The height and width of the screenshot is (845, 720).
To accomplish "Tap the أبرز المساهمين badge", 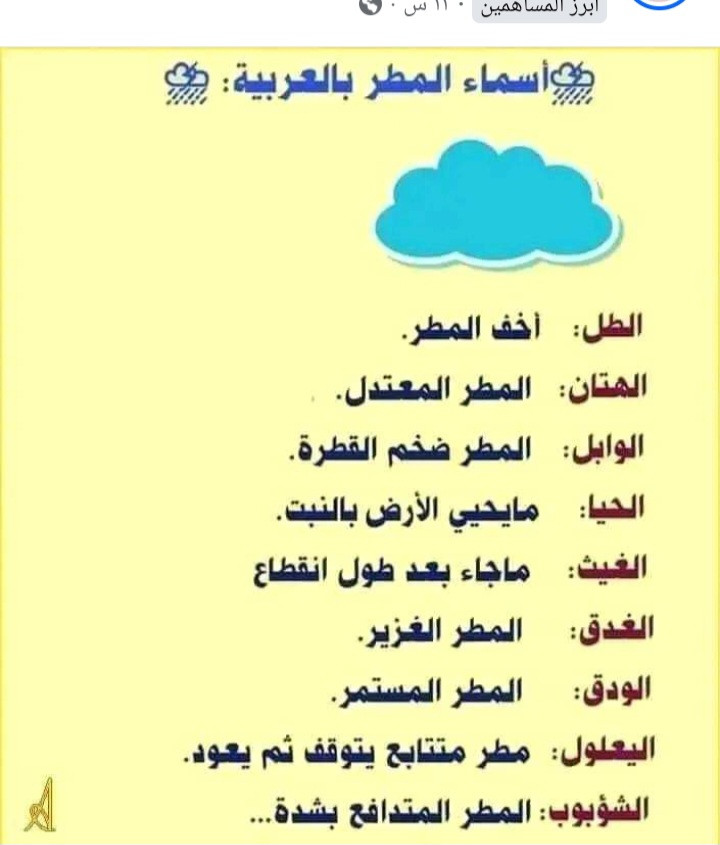I will click(541, 9).
